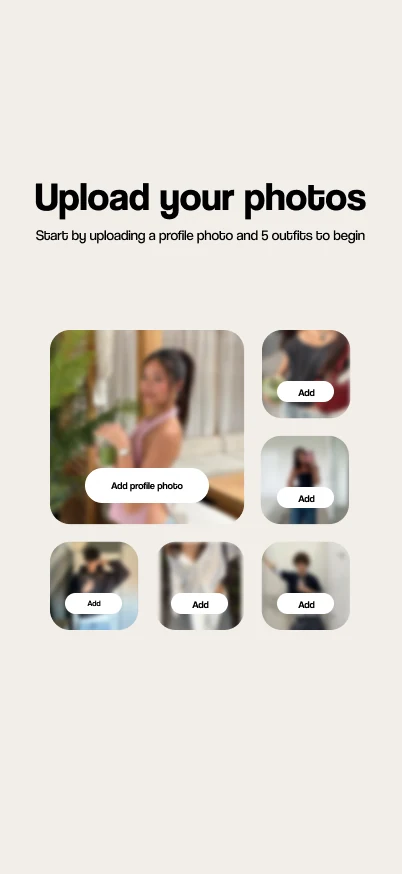Add outfit on the raised arm pose tile
The image size is (402, 874).
point(306,604)
